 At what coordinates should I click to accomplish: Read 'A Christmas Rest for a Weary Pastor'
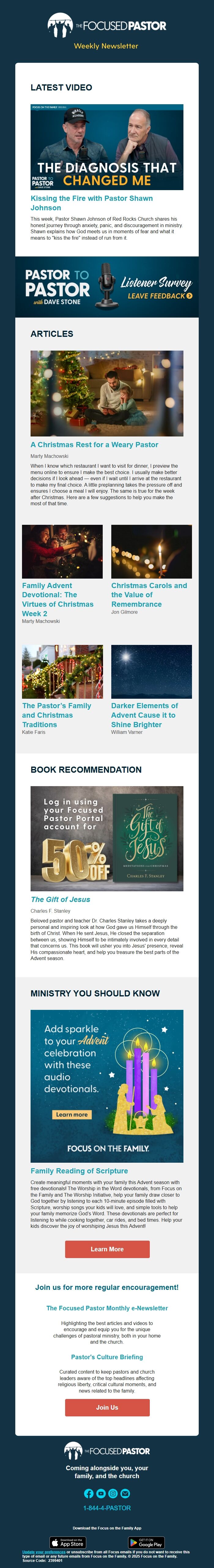click(94, 444)
